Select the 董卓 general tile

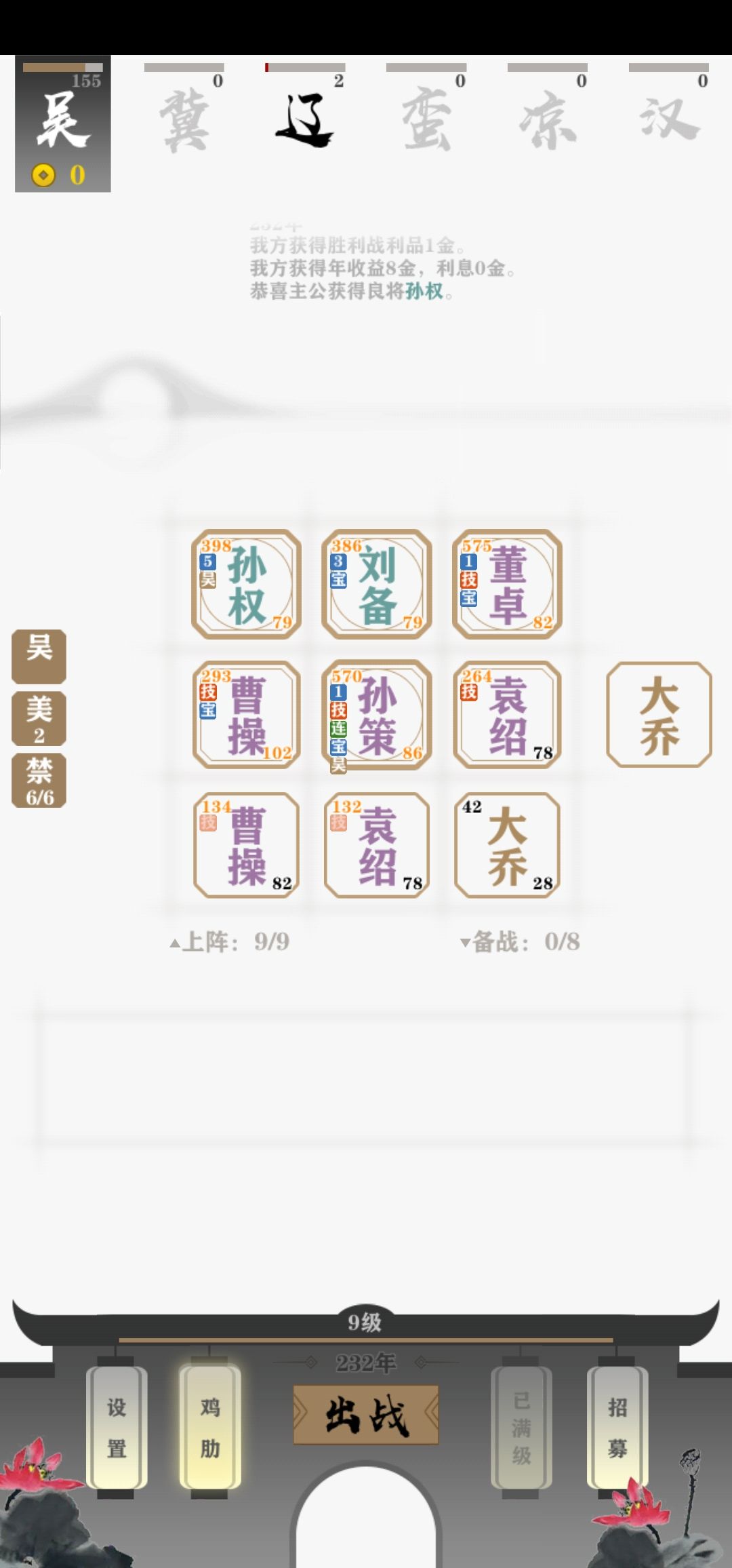507,584
